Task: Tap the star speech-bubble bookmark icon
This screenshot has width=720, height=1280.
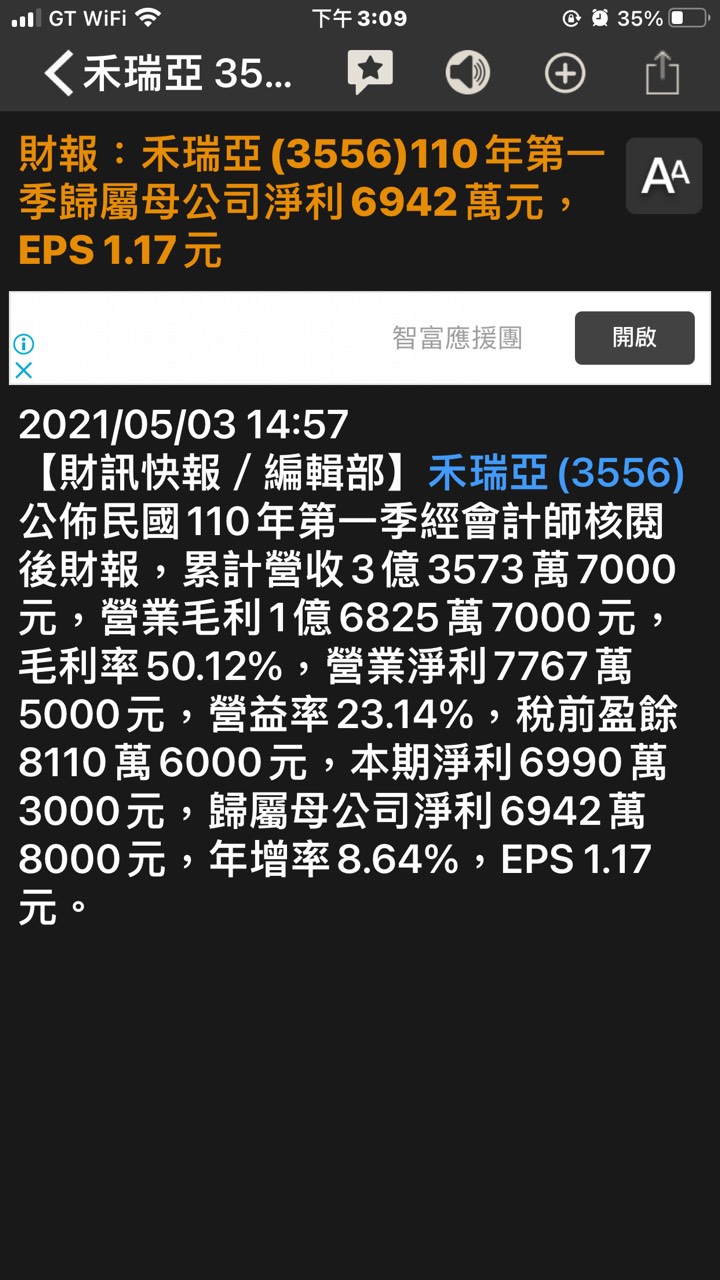Action: (x=370, y=73)
